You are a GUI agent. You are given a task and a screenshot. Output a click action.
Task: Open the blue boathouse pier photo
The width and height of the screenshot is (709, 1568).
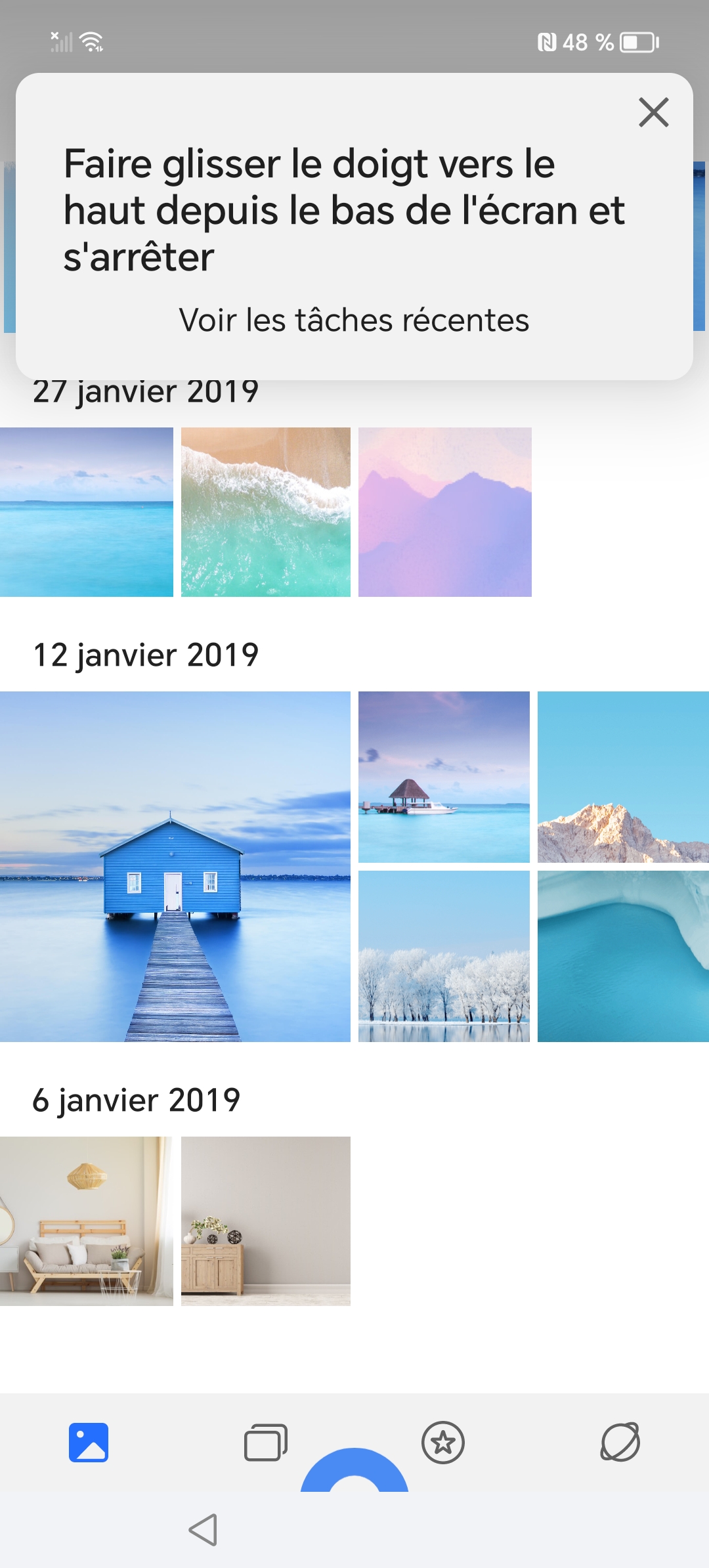click(x=175, y=866)
